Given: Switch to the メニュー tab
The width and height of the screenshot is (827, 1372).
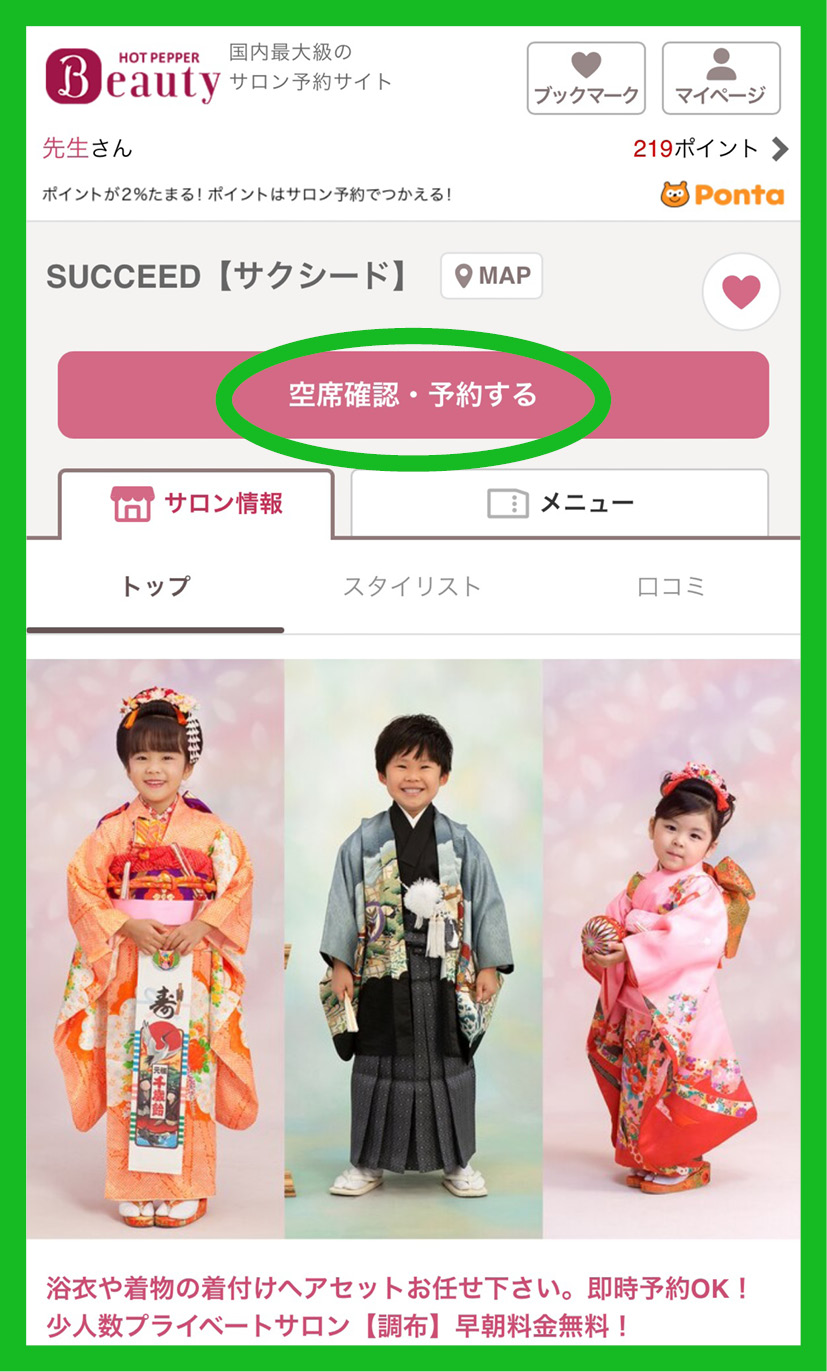Looking at the screenshot, I should (559, 503).
